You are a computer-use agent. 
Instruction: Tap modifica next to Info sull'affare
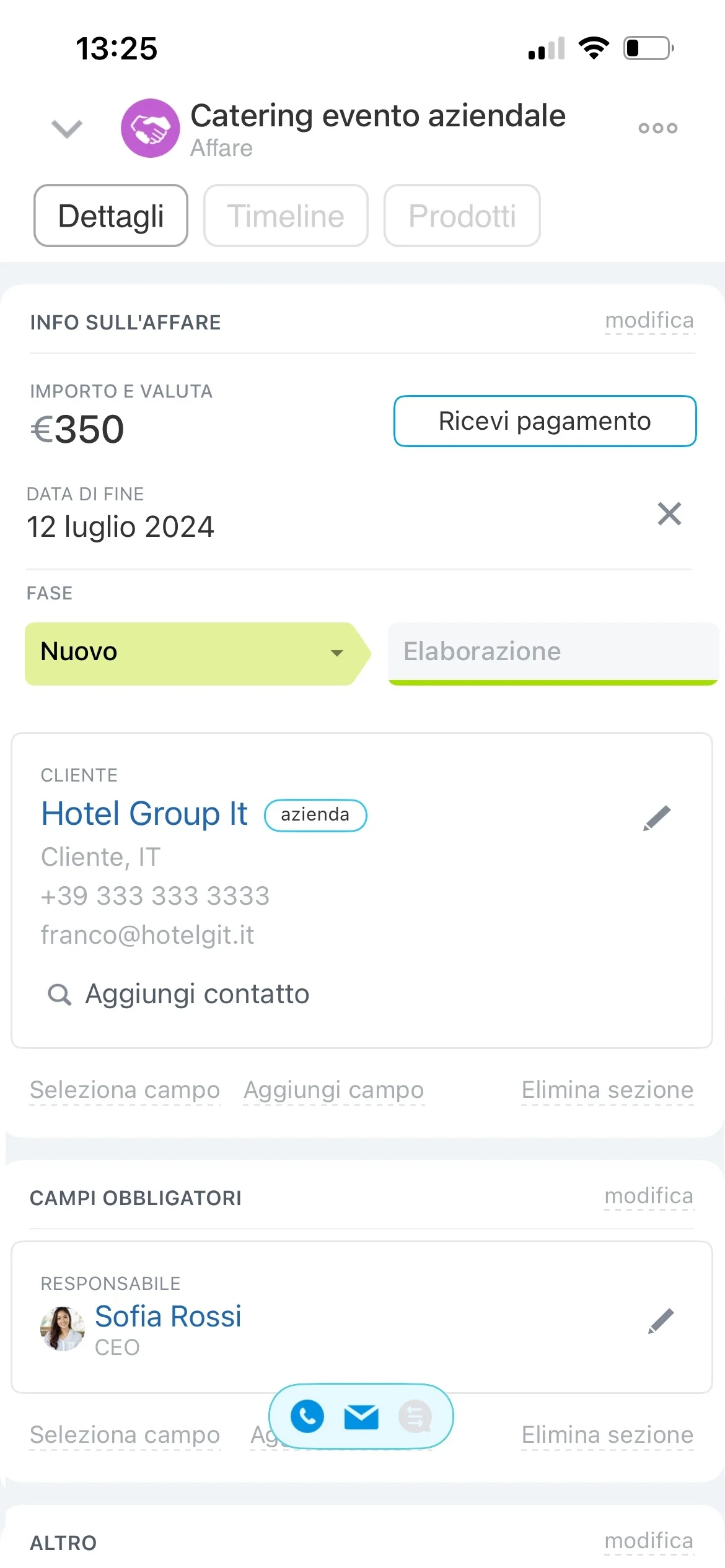tap(649, 320)
